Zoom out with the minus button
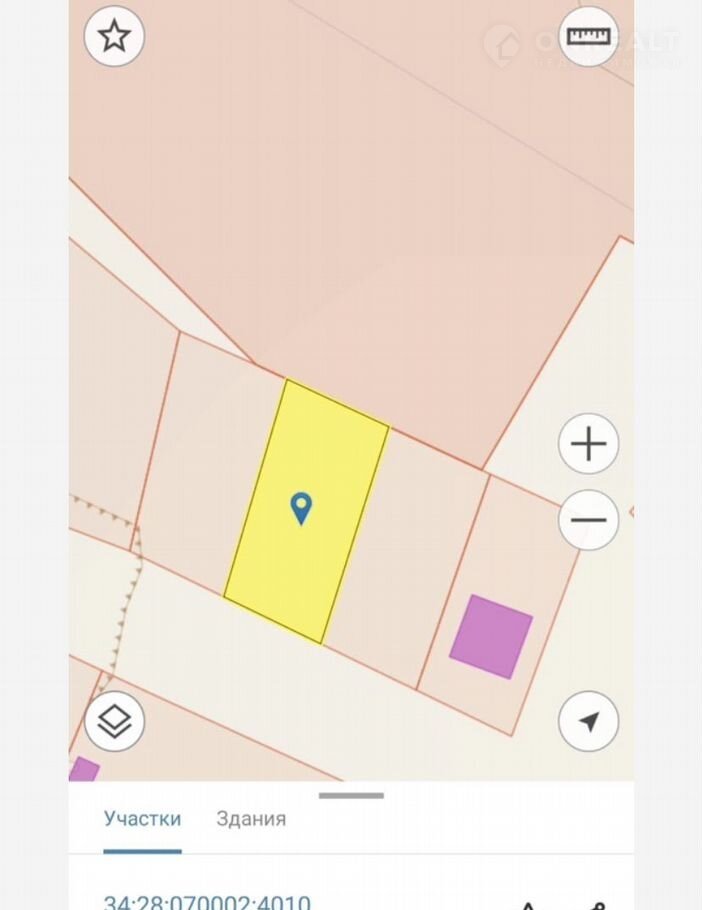The width and height of the screenshot is (702, 910). (588, 519)
